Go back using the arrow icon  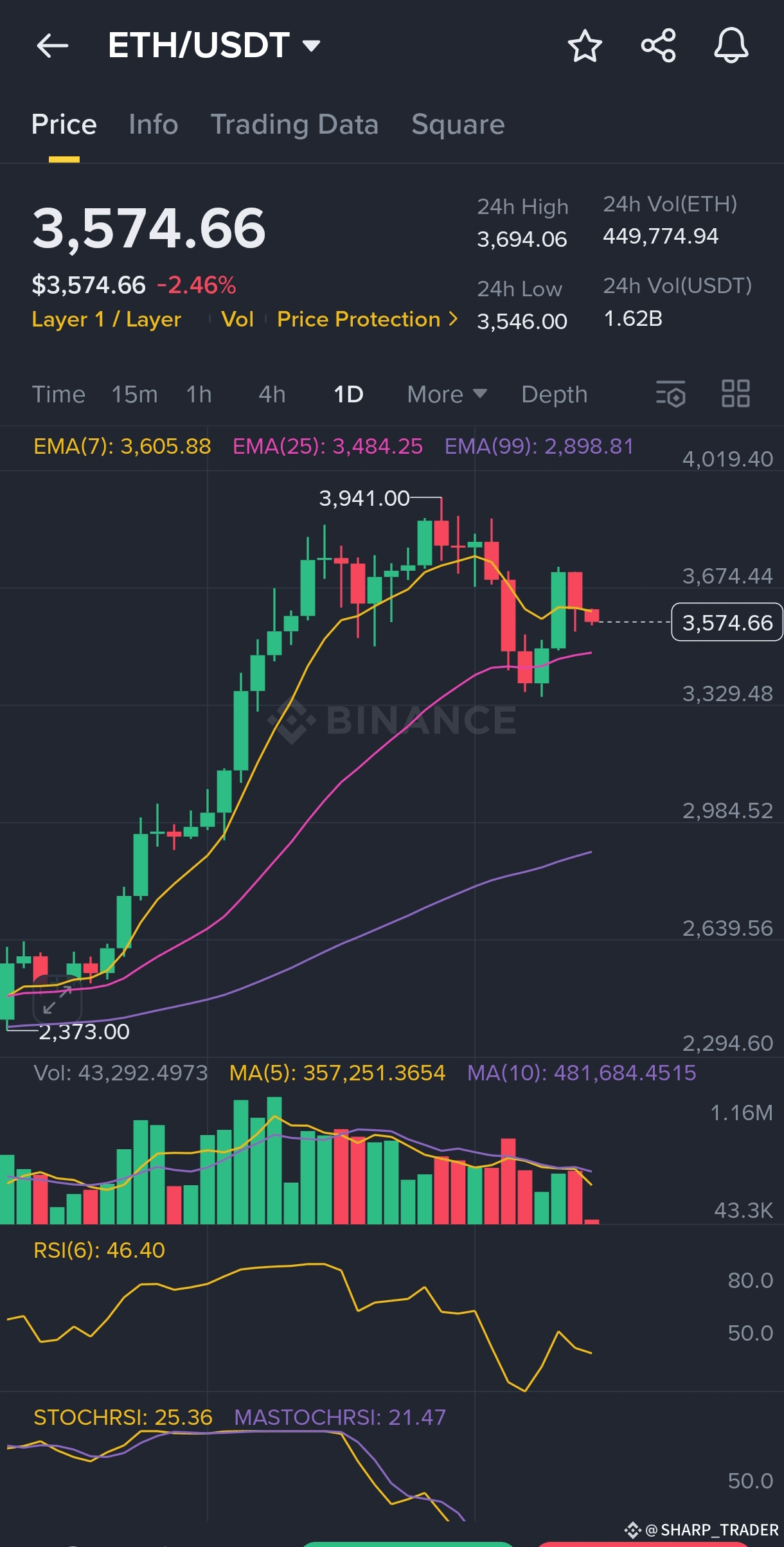[53, 46]
